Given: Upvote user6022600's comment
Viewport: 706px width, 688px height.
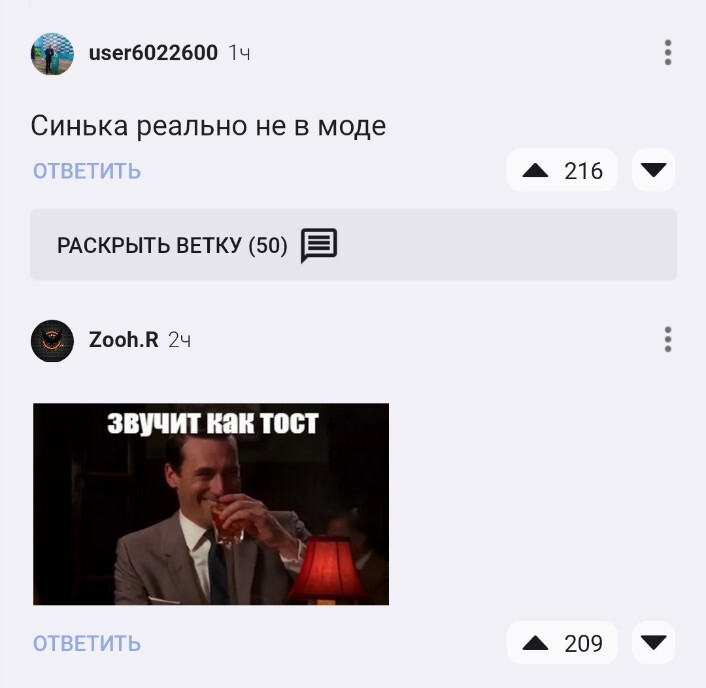Looking at the screenshot, I should pos(536,171).
